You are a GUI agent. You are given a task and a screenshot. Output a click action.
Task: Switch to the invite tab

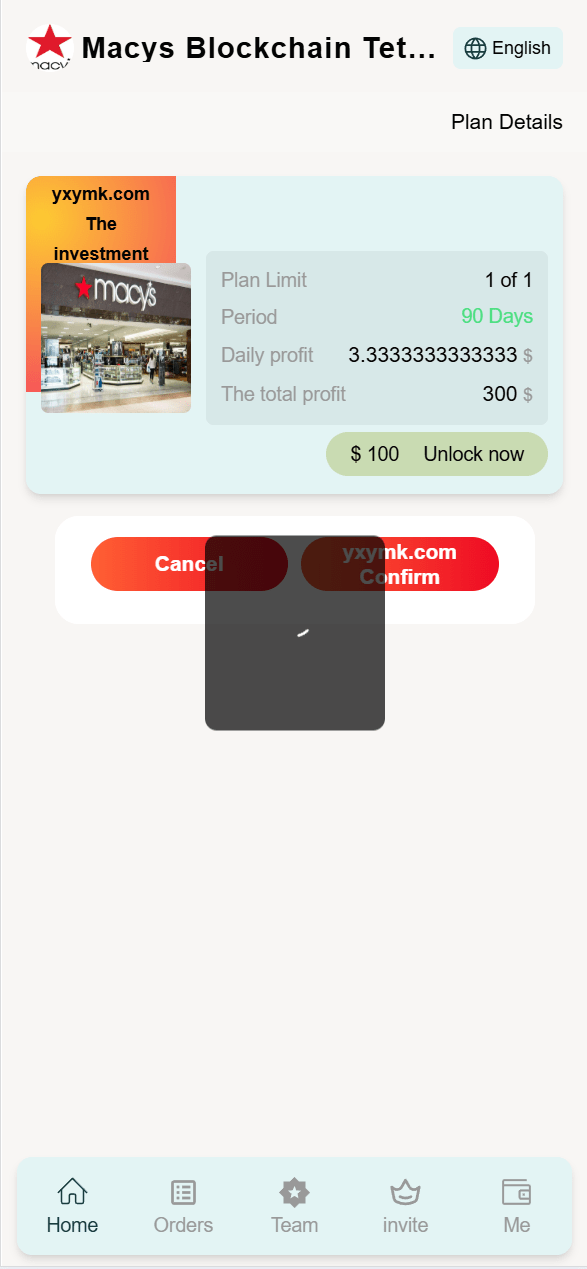pos(405,1206)
